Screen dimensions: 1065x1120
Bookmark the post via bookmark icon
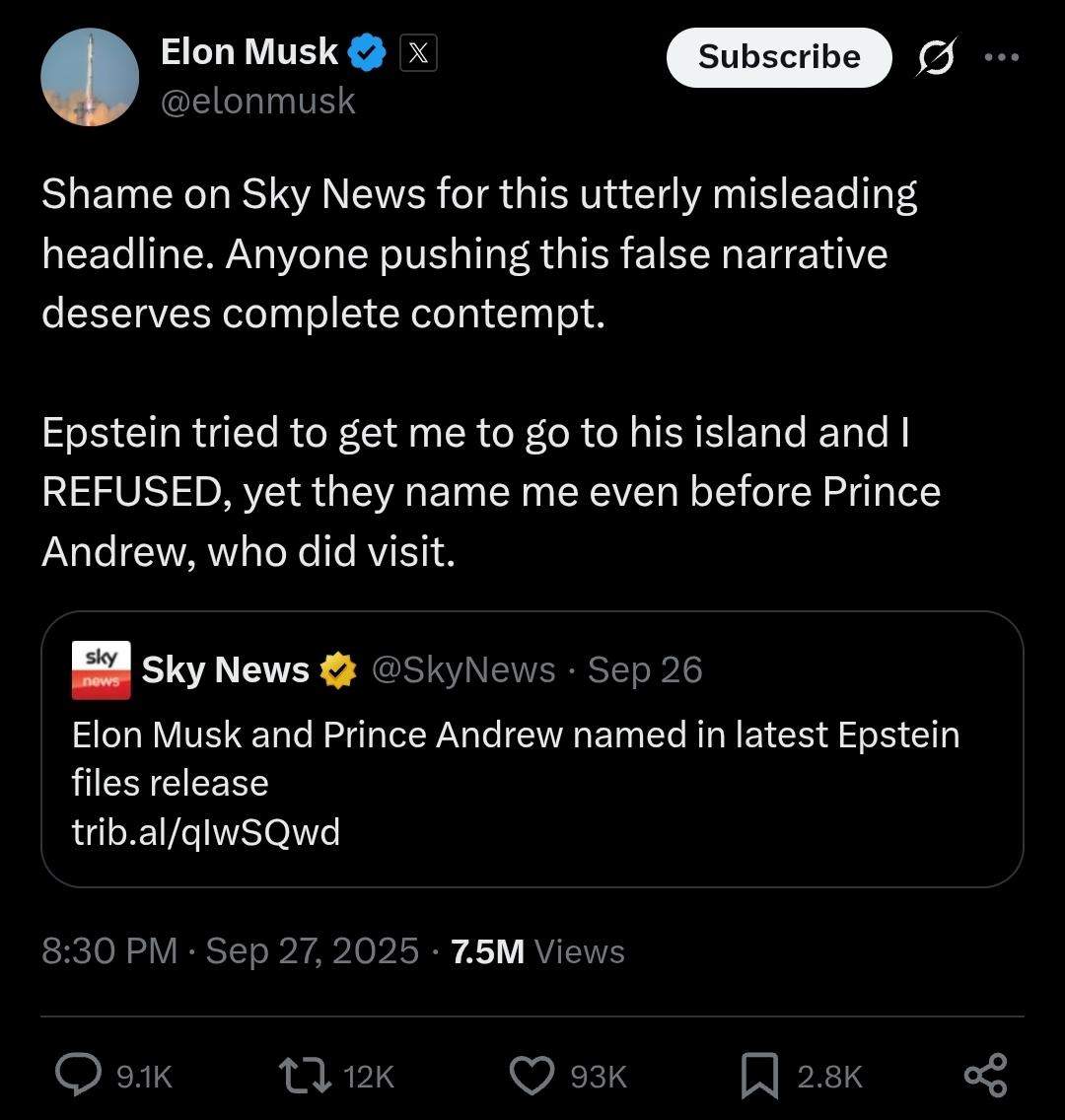coord(759,1076)
